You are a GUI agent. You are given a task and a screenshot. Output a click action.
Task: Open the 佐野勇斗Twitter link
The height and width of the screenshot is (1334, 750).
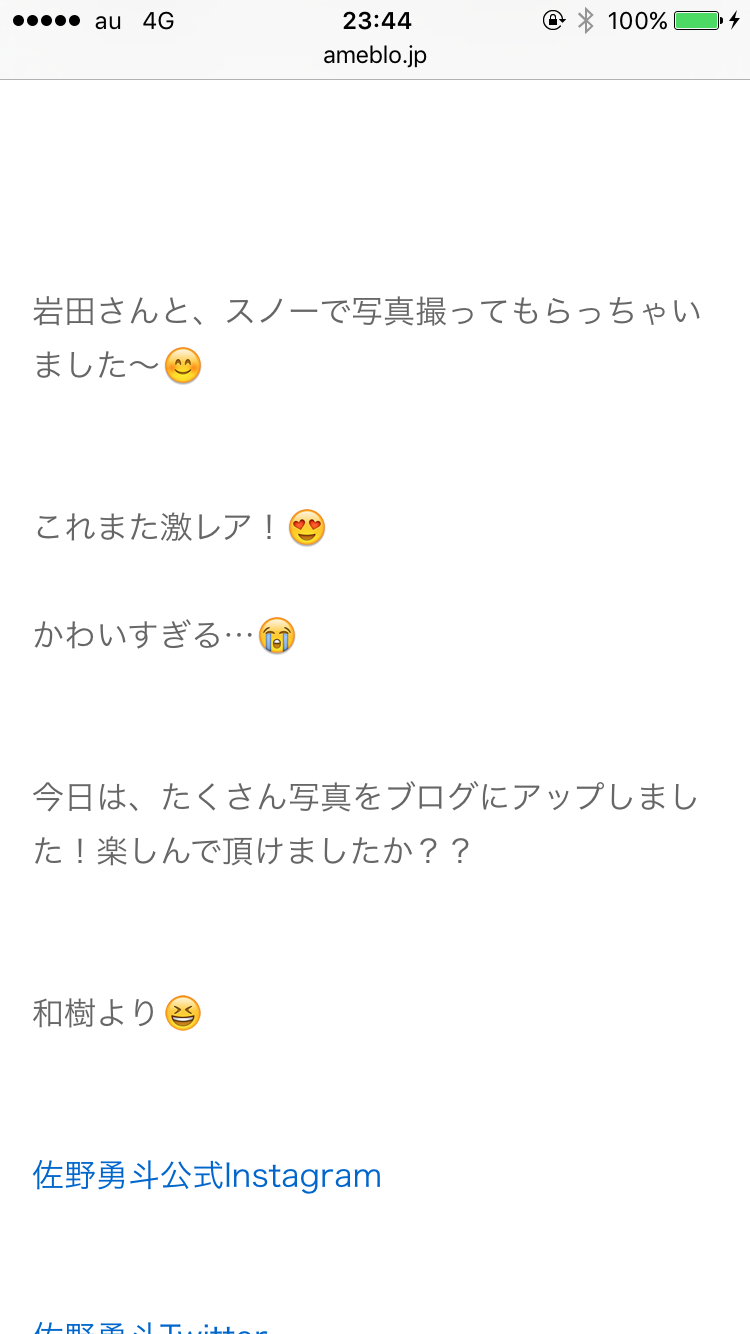coord(150,1326)
